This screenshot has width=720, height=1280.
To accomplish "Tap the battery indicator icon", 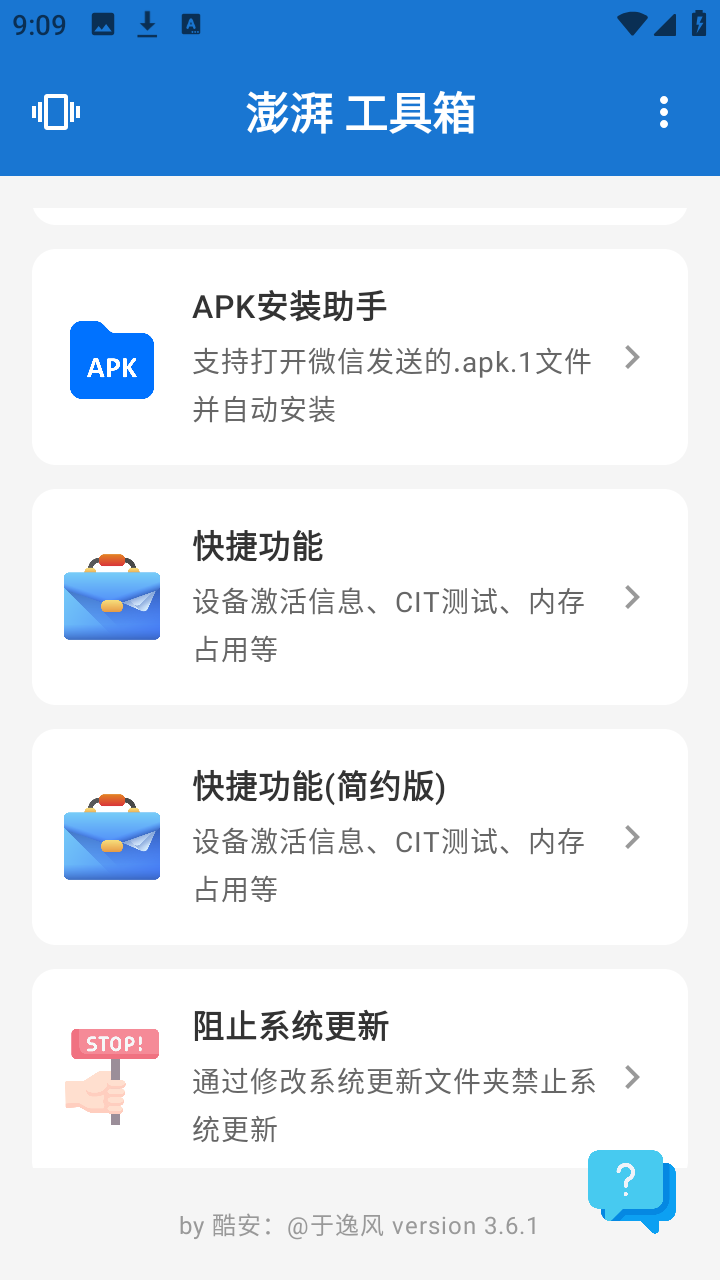I will click(699, 23).
